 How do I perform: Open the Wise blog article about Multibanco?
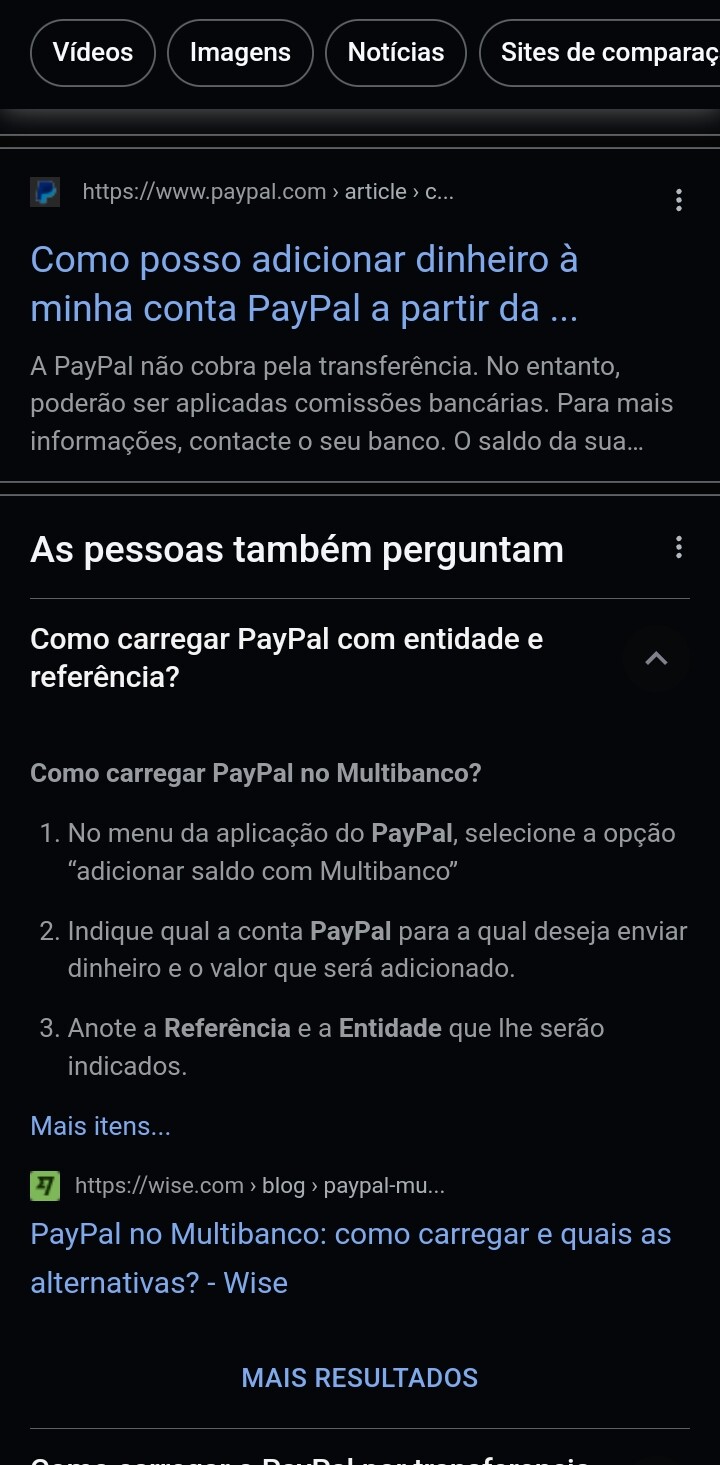pos(350,1258)
